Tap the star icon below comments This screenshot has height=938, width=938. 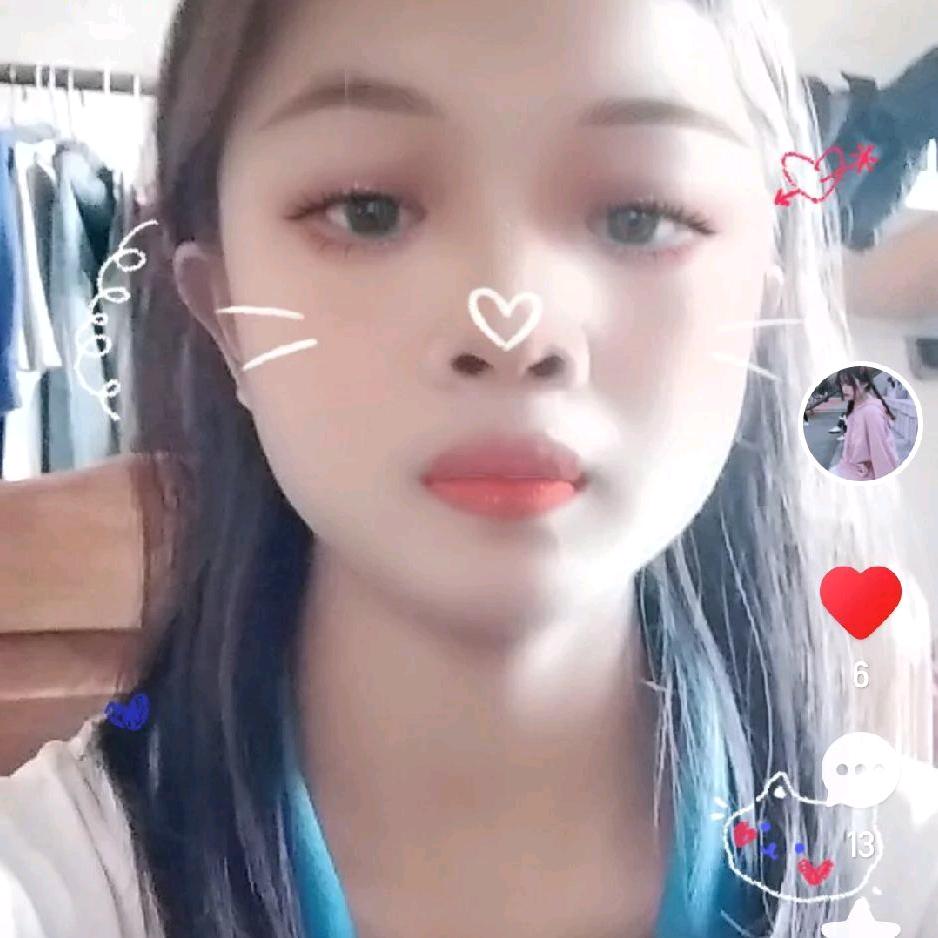[861, 920]
